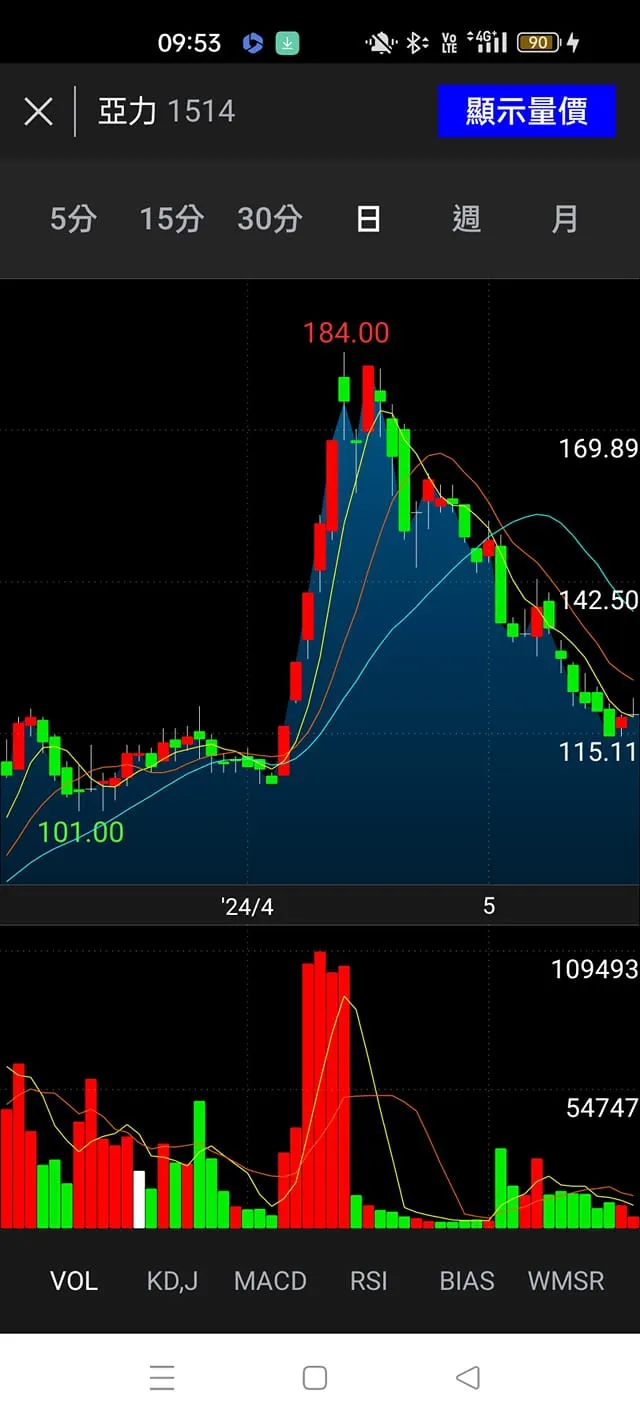
Task: Switch to the 5分 timeframe
Action: pyautogui.click(x=73, y=219)
